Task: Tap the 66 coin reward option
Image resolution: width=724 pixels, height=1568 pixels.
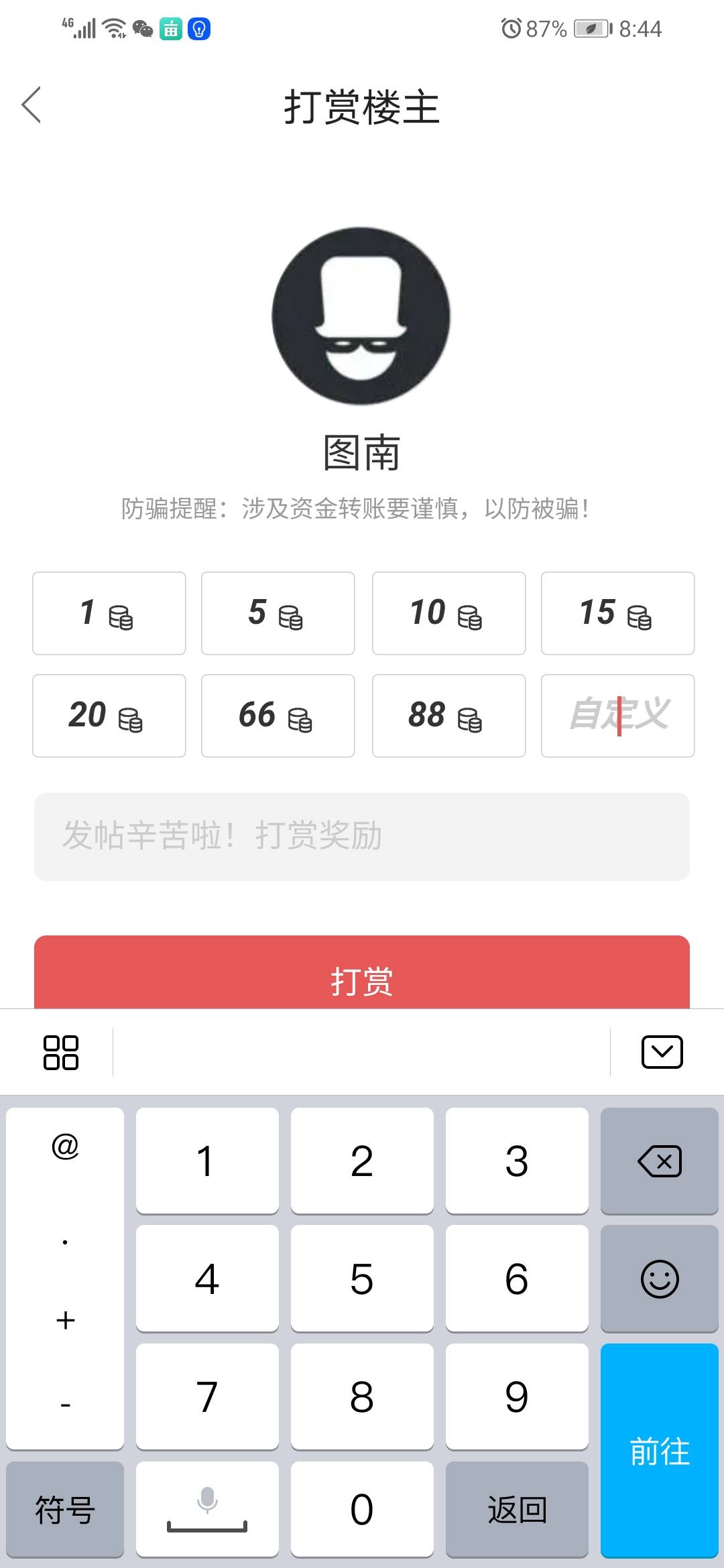Action: tap(278, 716)
